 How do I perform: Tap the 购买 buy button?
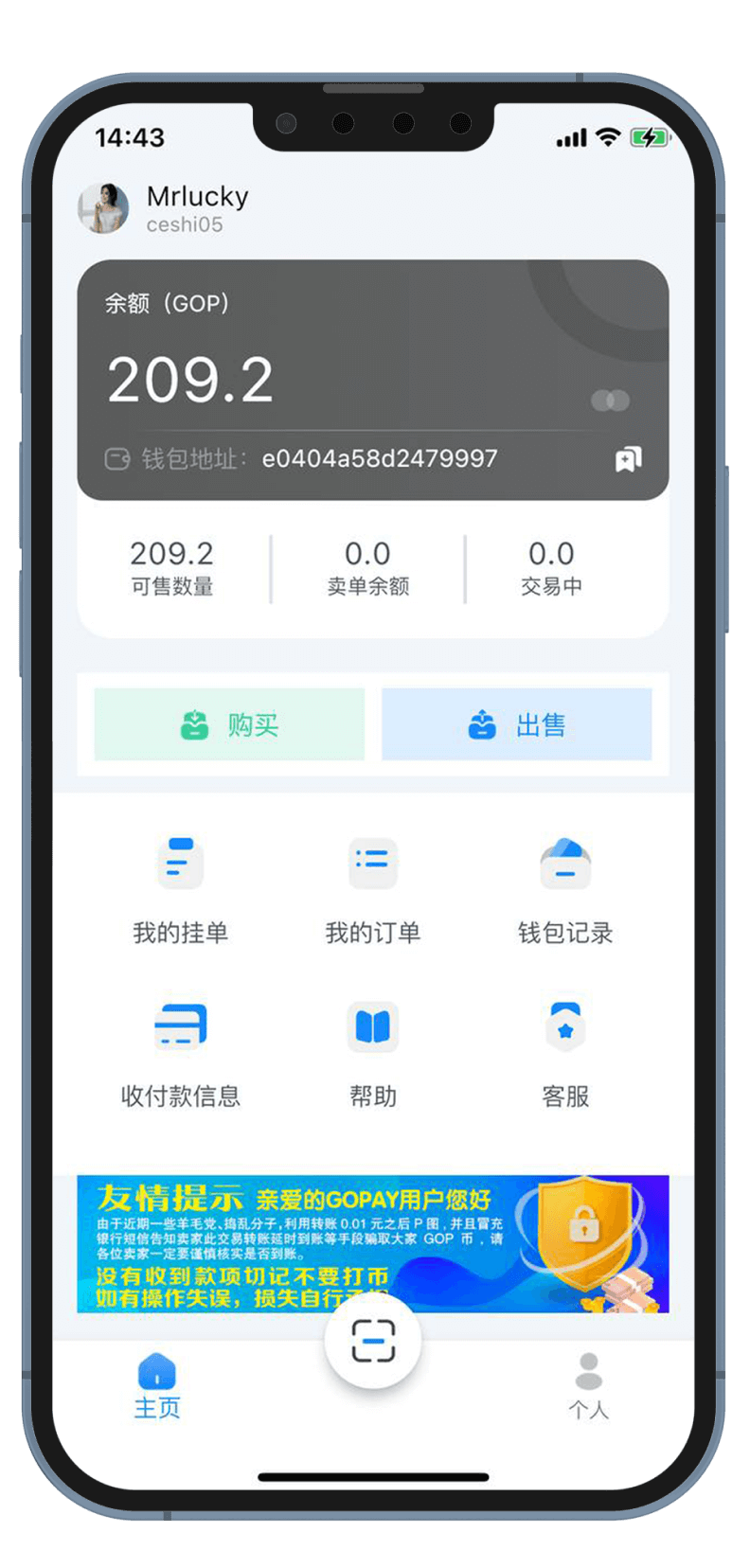point(229,724)
